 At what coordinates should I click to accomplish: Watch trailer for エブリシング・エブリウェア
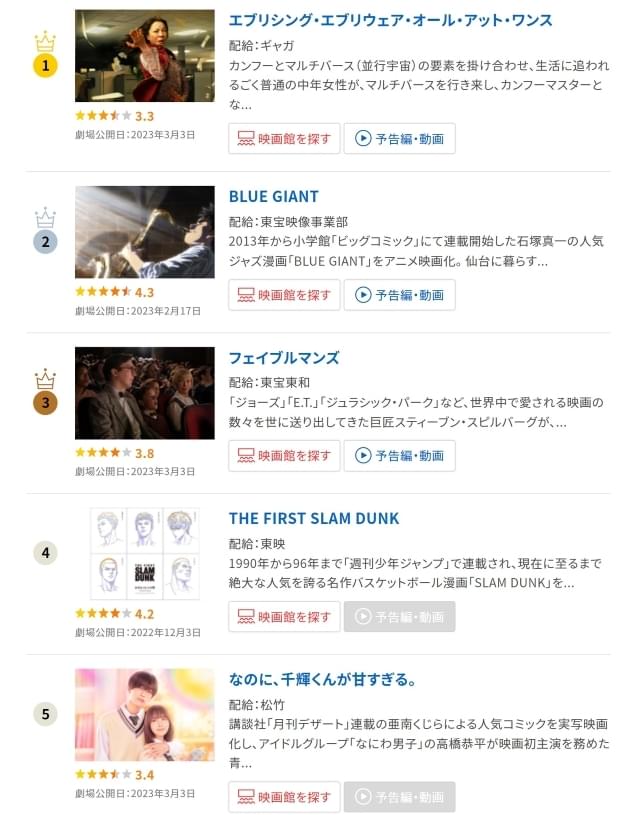pos(399,139)
